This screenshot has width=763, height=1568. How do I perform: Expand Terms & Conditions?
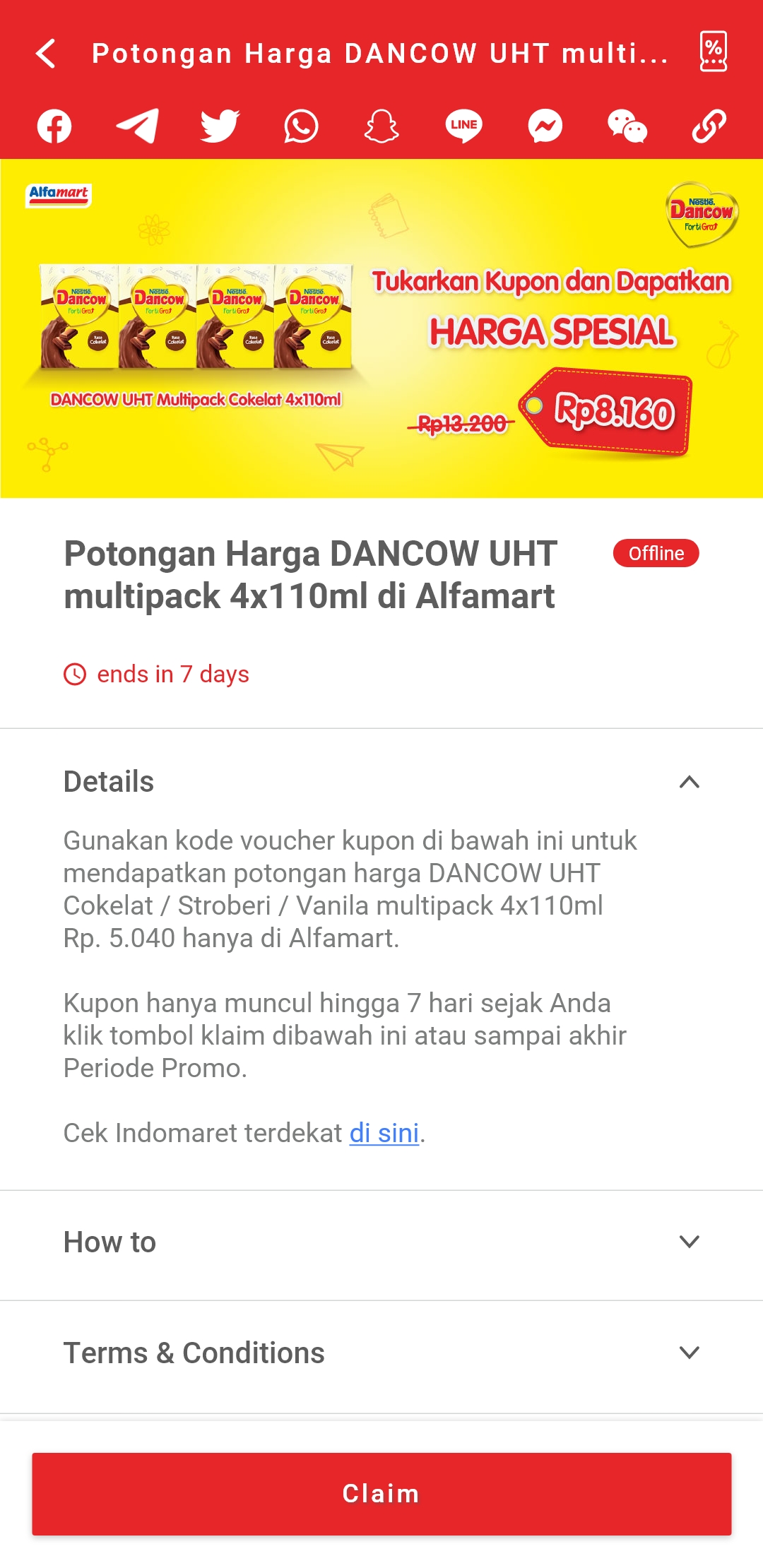click(381, 1353)
